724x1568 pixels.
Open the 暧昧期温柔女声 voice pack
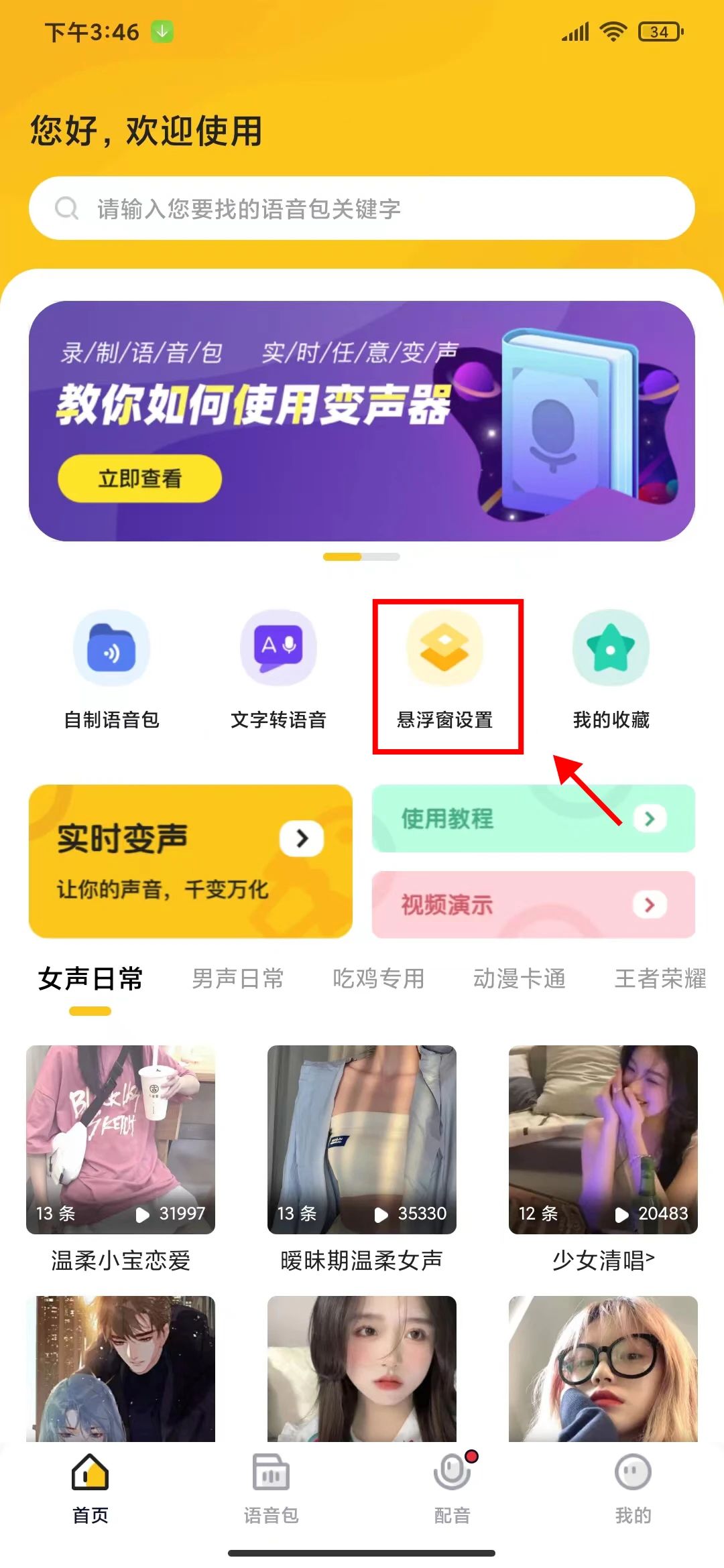362,1139
